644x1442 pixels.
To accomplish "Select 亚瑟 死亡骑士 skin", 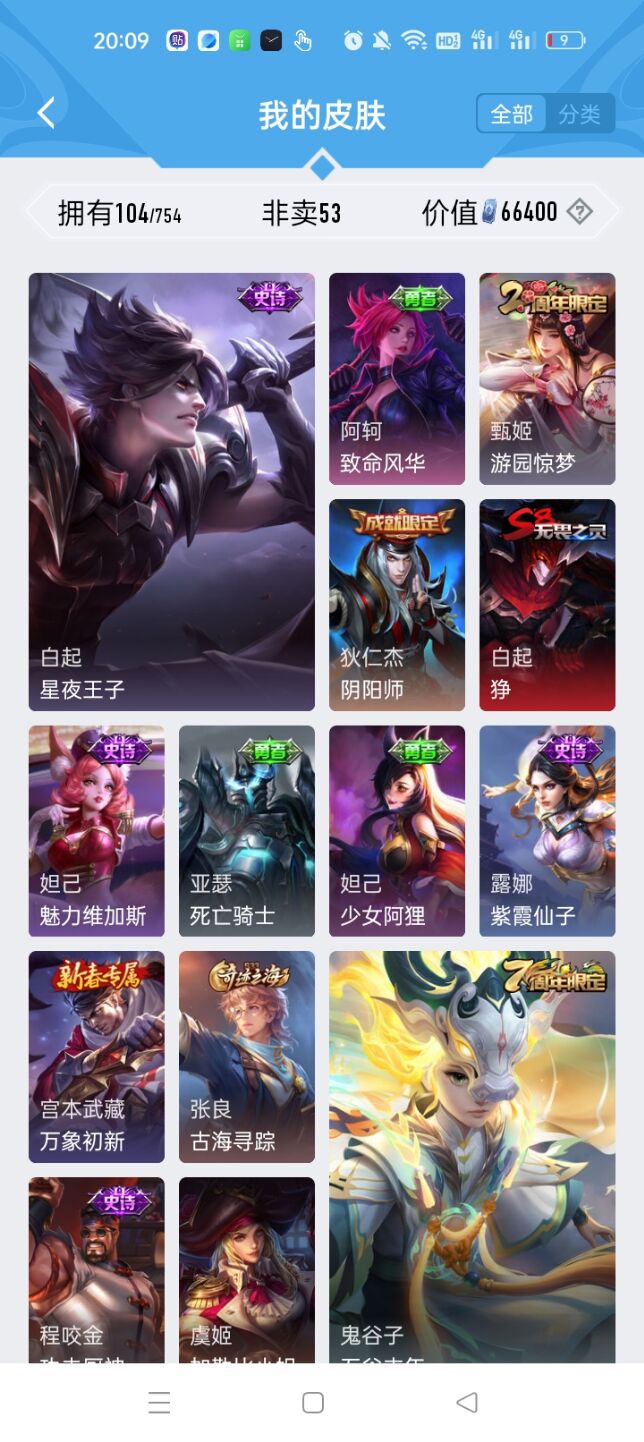I will [246, 830].
